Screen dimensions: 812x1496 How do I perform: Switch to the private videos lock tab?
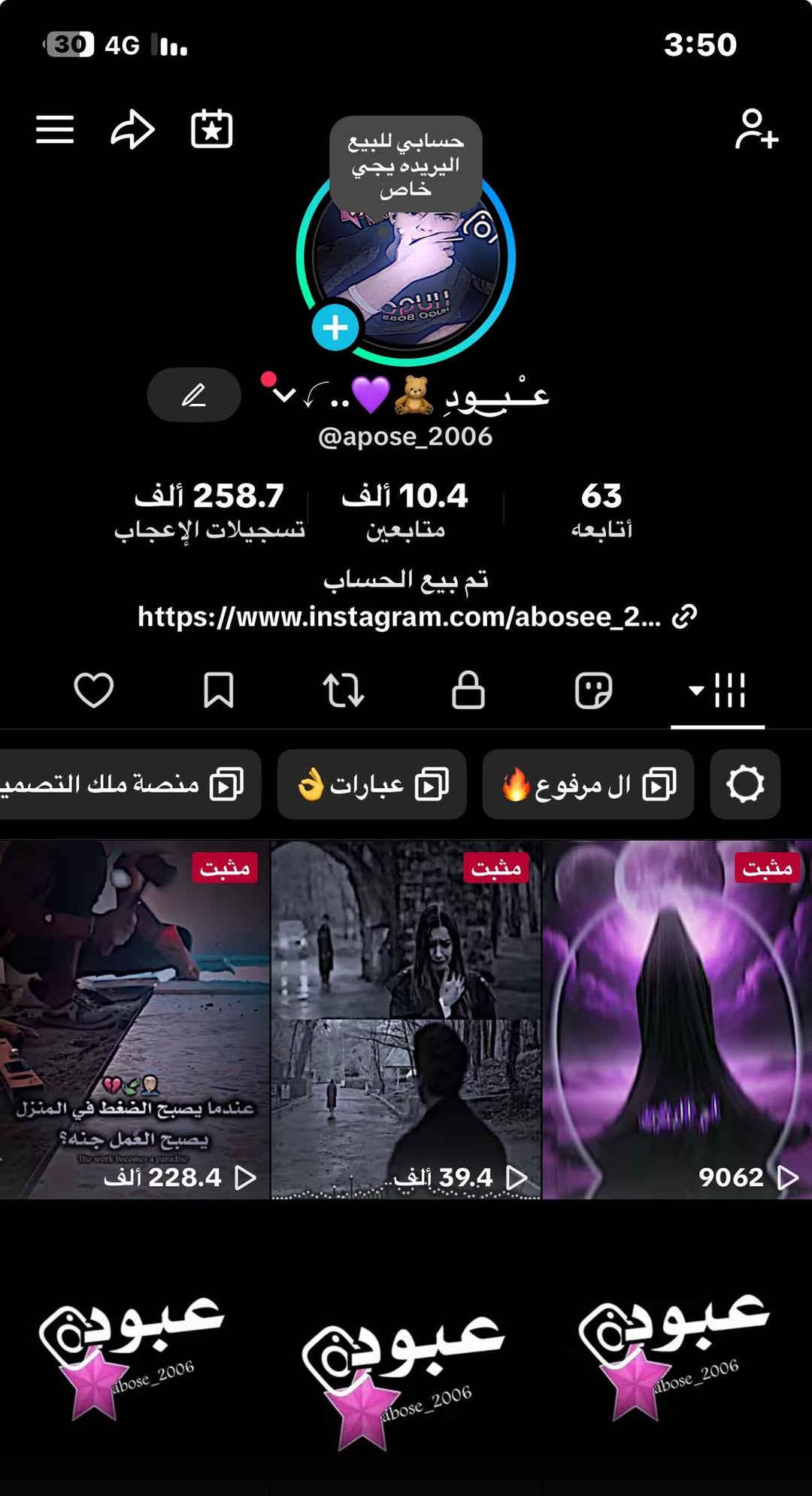(x=468, y=690)
